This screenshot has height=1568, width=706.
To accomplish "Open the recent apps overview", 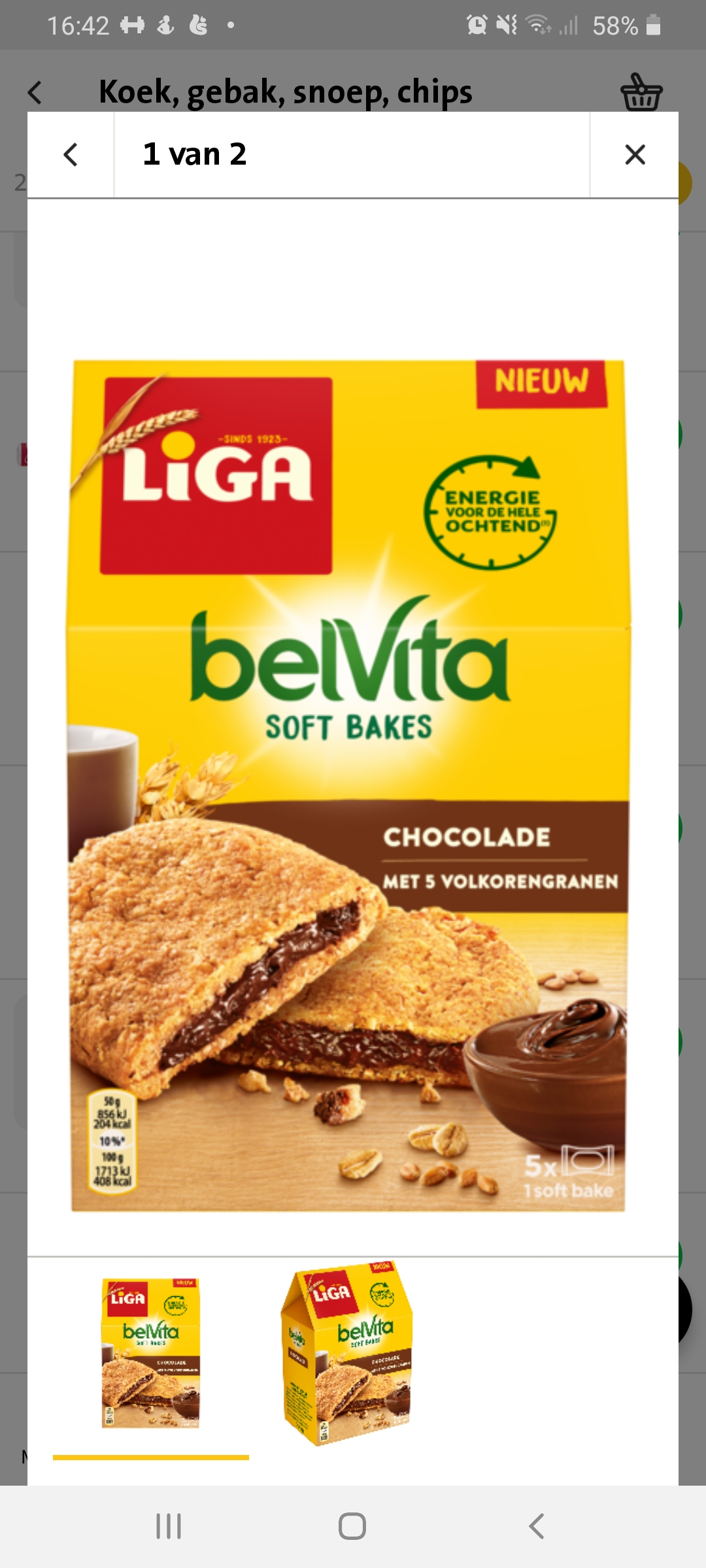I will 169,1527.
